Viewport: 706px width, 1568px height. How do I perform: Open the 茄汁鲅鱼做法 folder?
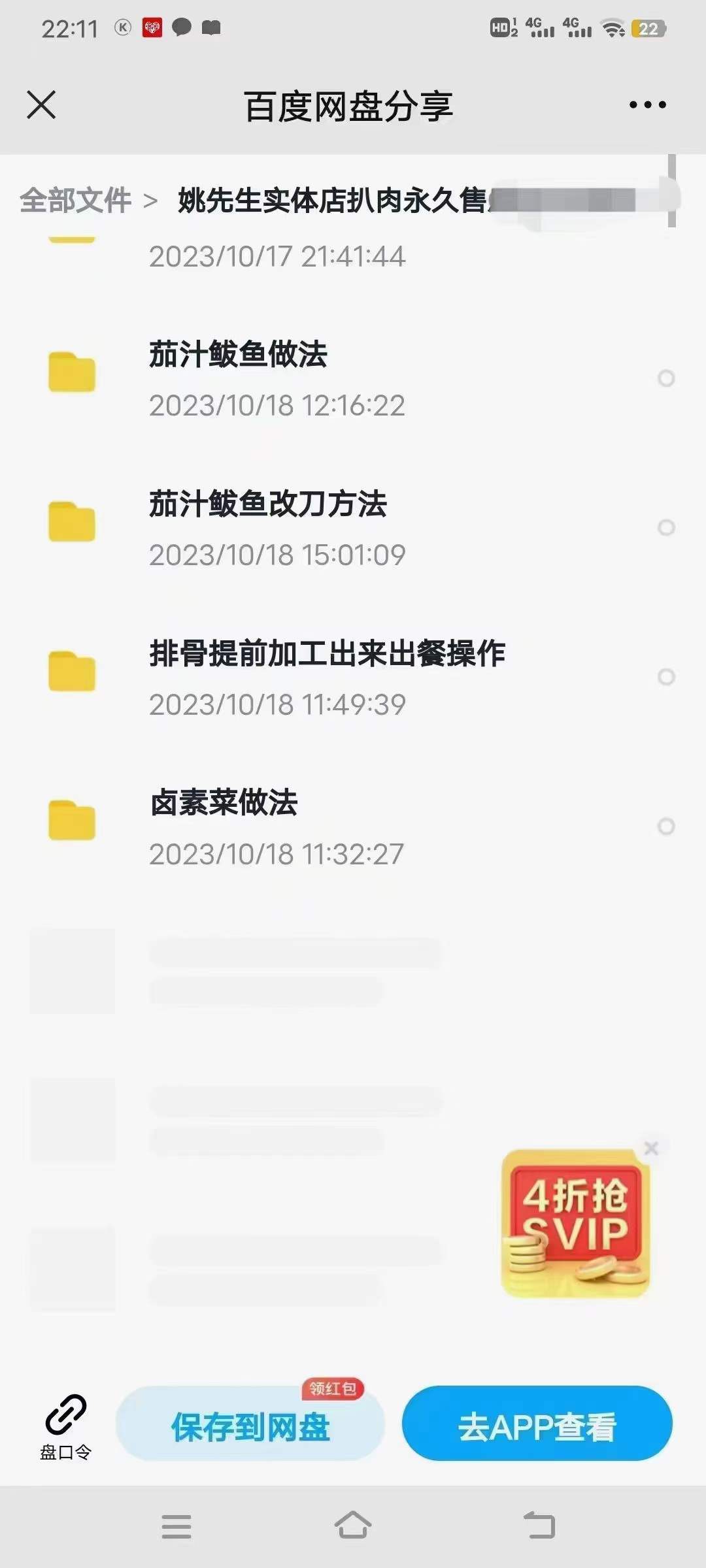[x=238, y=356]
